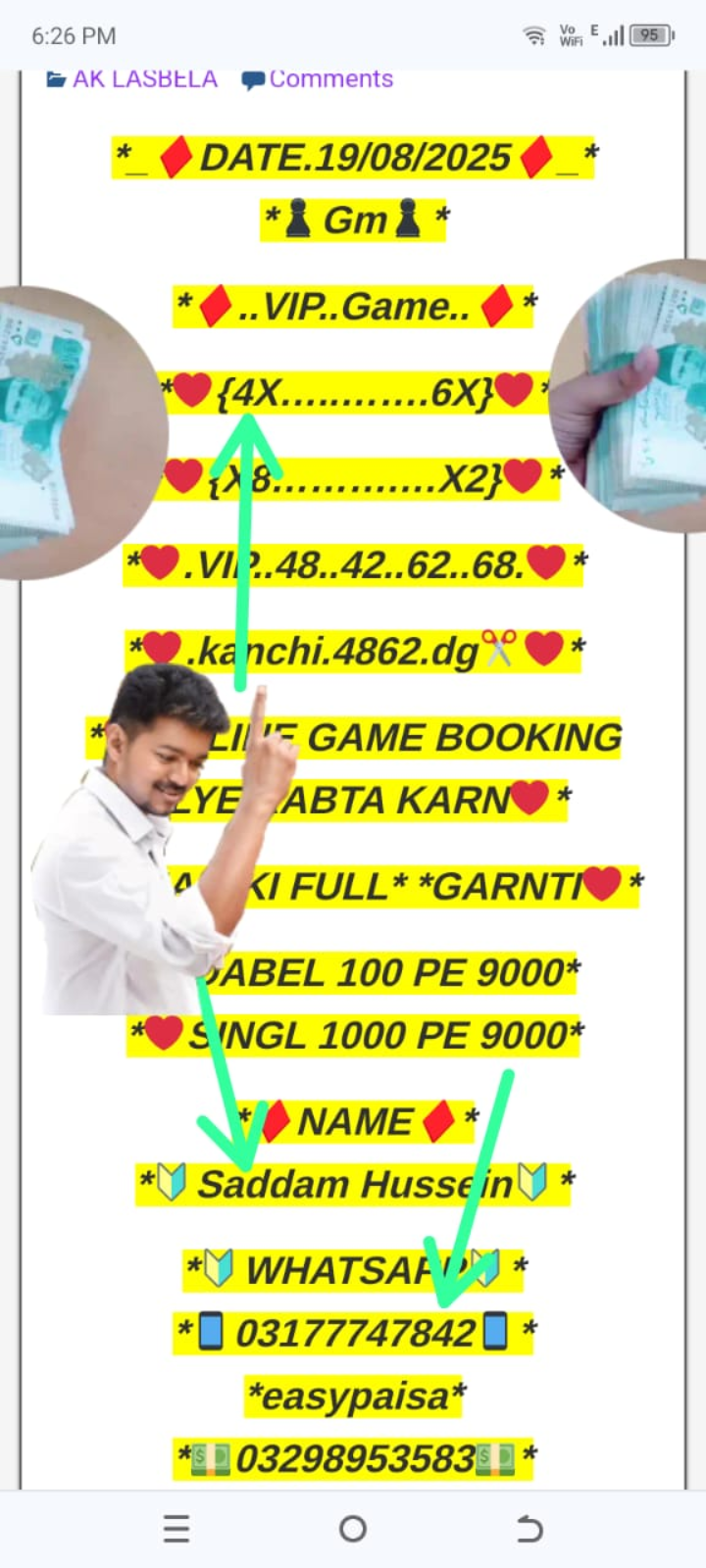The height and width of the screenshot is (1568, 706).
Task: Open the AK LASBELA category link
Action: [x=144, y=79]
